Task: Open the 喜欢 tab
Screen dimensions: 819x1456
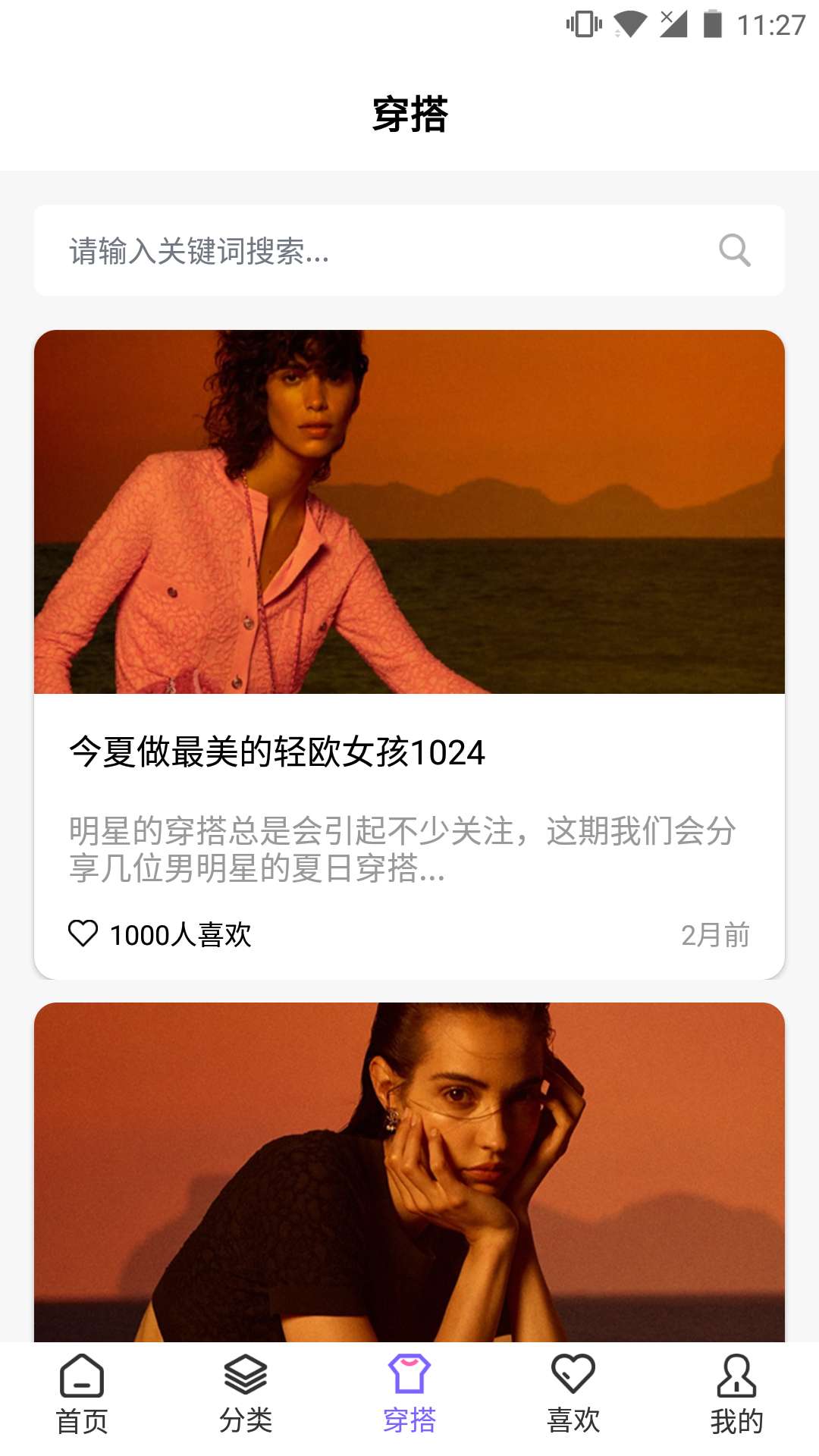Action: tap(573, 1394)
